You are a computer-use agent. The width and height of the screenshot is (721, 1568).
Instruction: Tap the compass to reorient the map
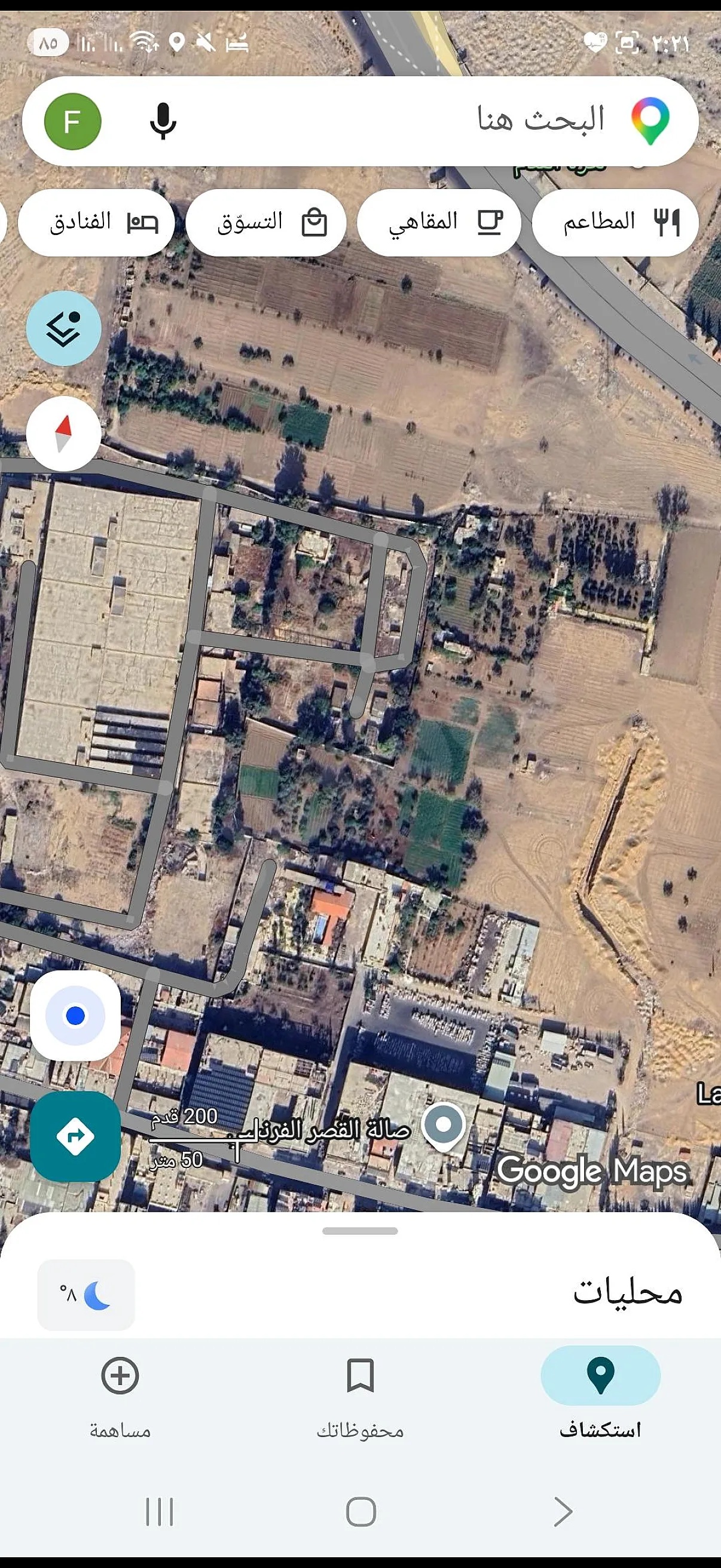(63, 434)
